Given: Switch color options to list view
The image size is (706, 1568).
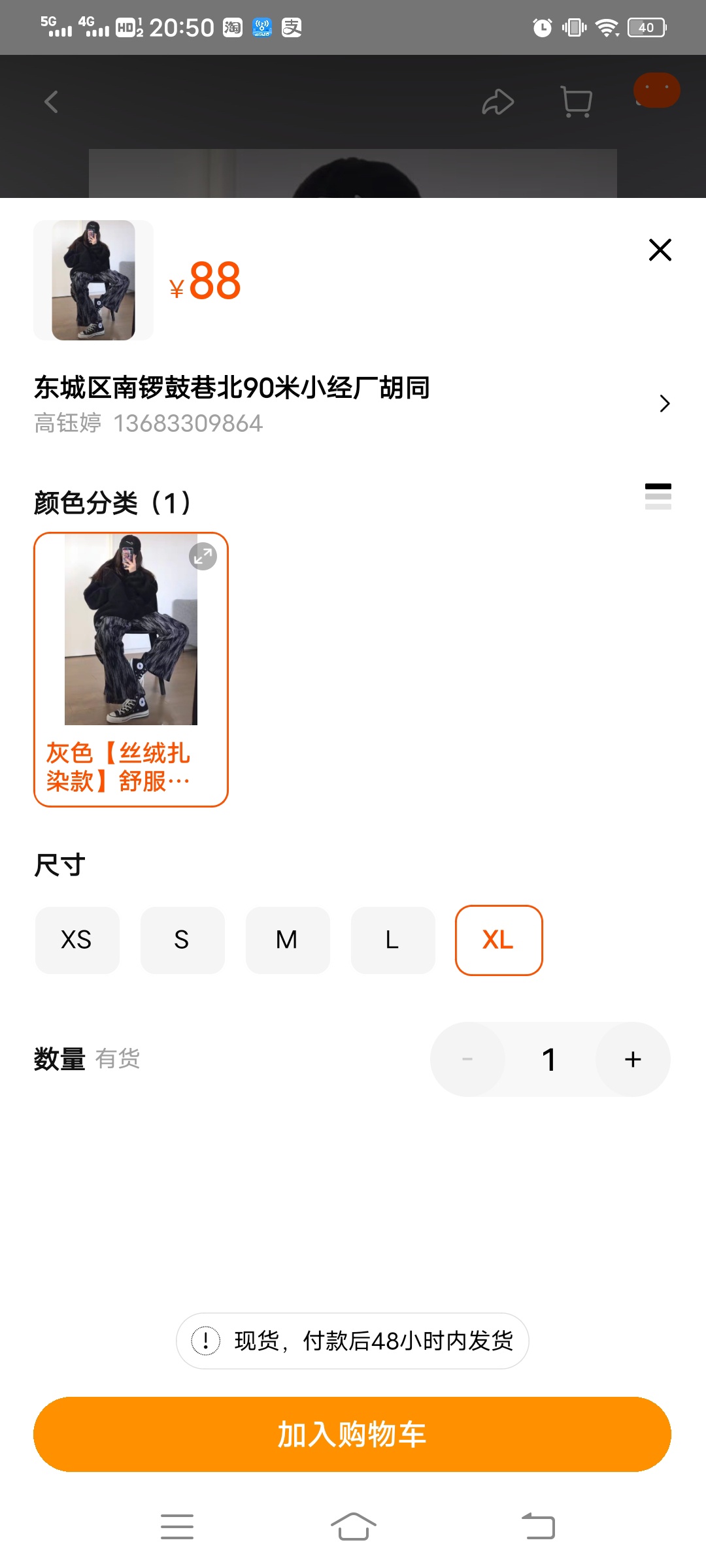Looking at the screenshot, I should 658,497.
